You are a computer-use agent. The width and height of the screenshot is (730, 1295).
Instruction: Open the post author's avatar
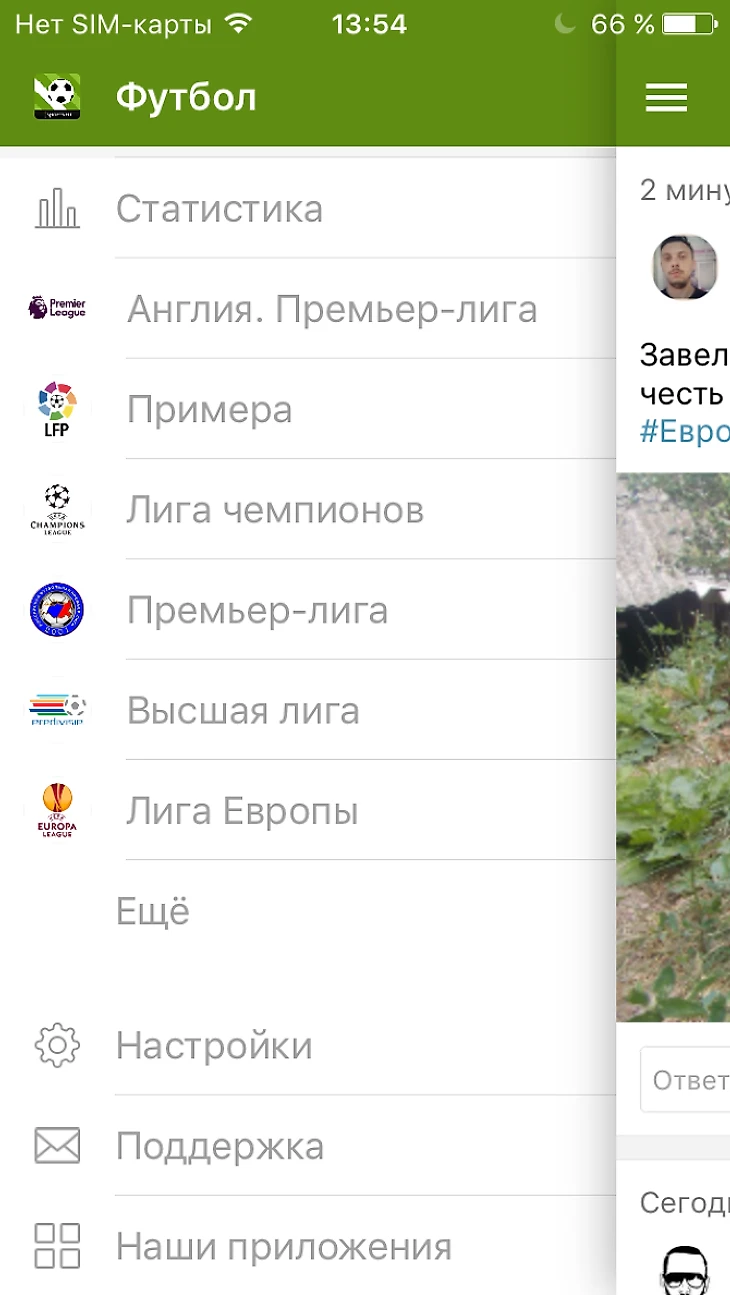[685, 267]
